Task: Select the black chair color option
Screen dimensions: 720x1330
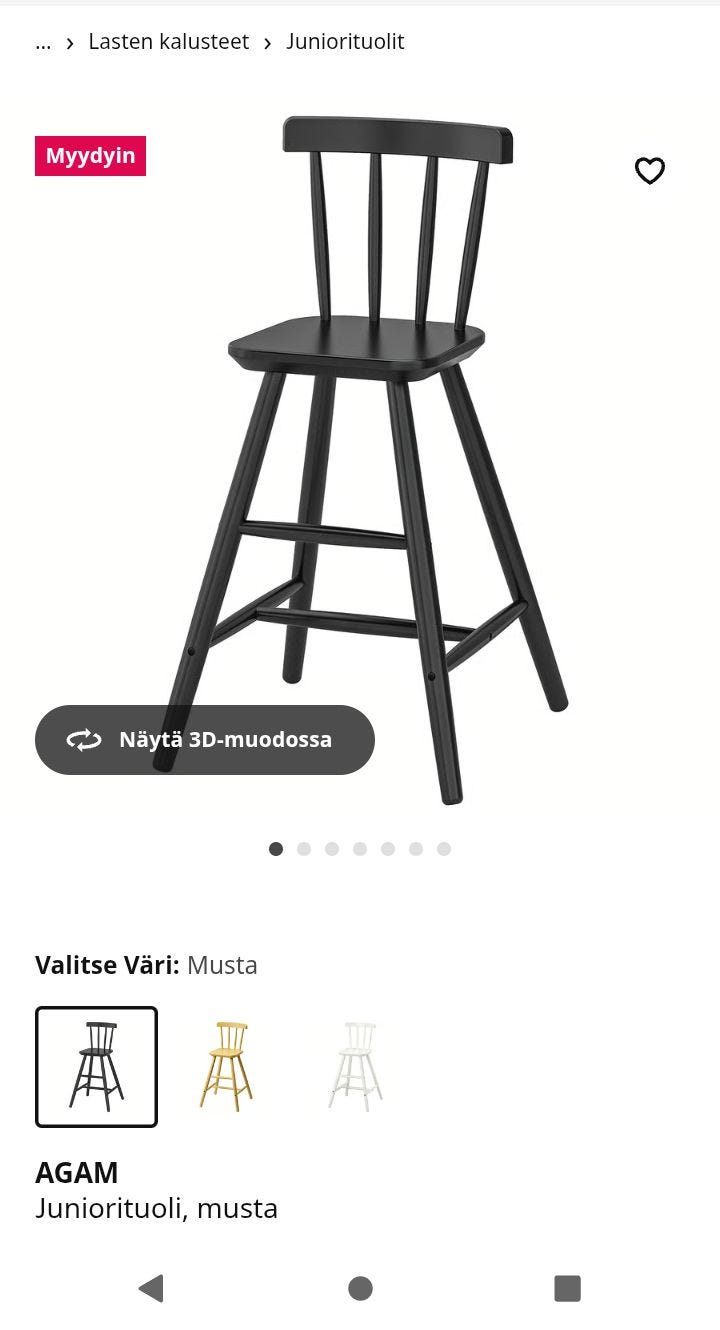Action: pyautogui.click(x=96, y=1066)
